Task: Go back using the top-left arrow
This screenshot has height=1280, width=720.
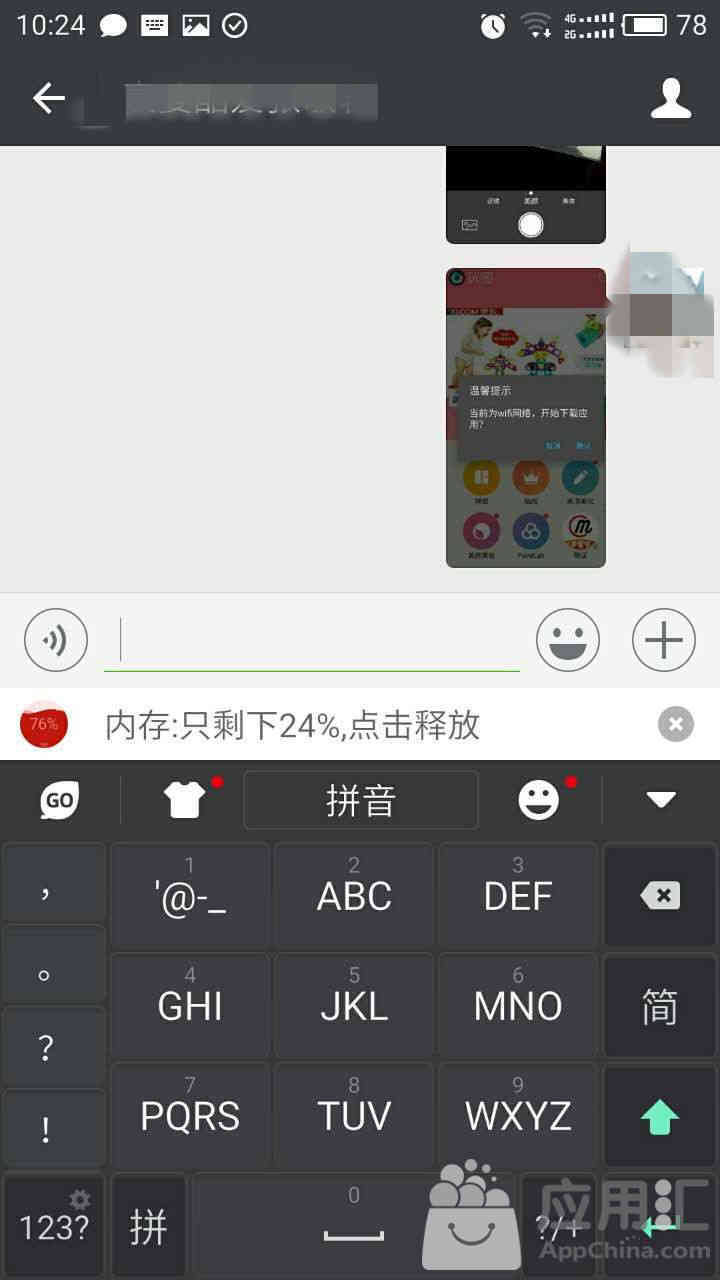Action: tap(48, 97)
